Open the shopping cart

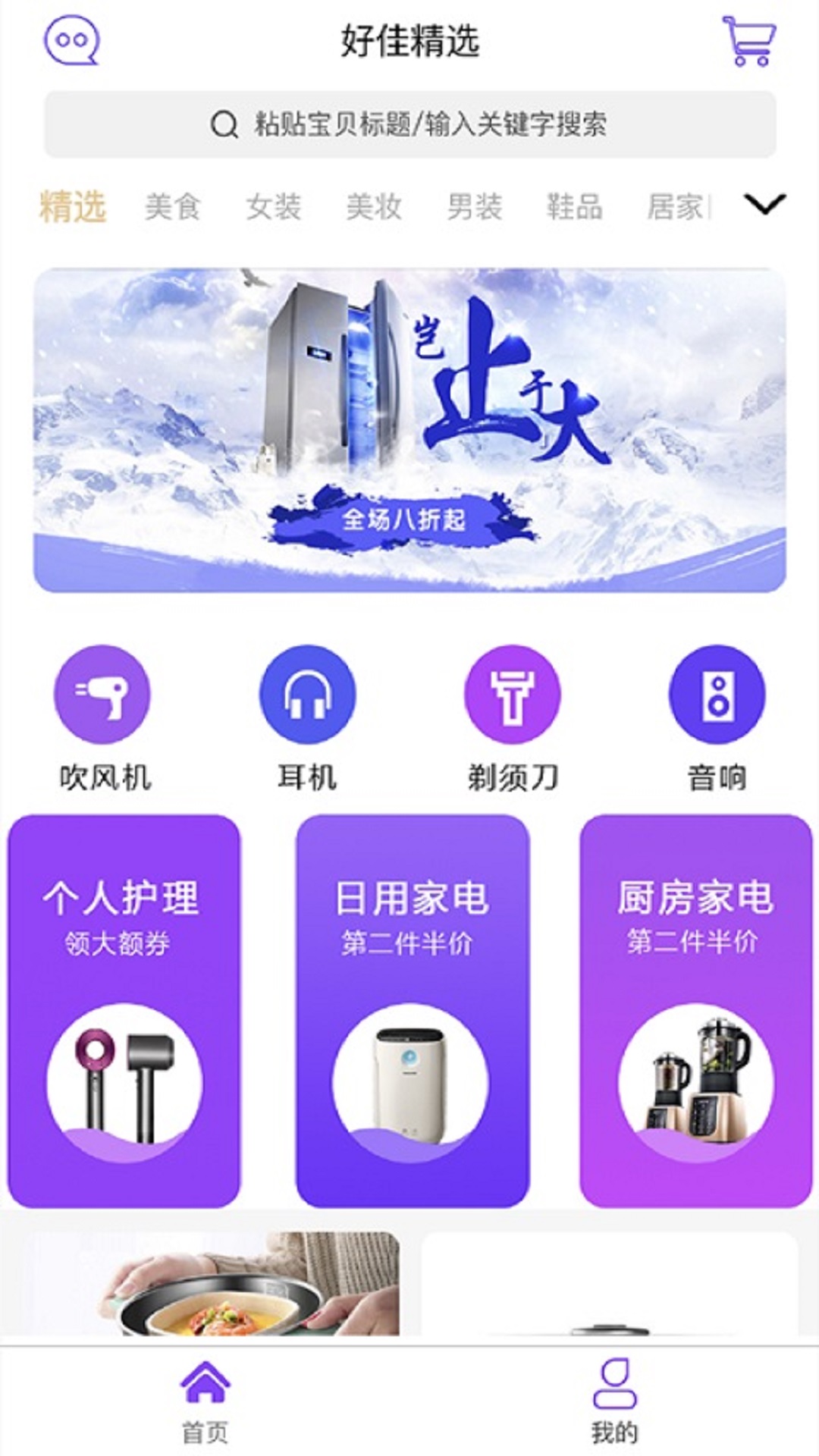pos(749,41)
